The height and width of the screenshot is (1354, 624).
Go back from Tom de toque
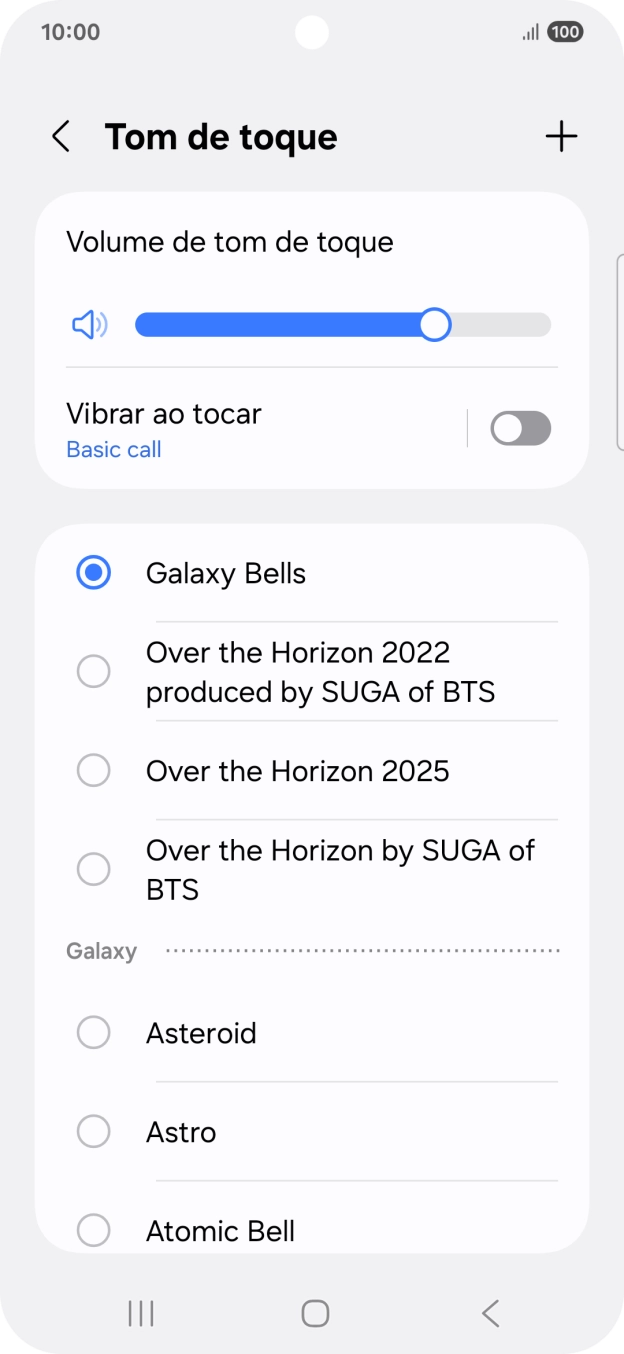tap(61, 137)
